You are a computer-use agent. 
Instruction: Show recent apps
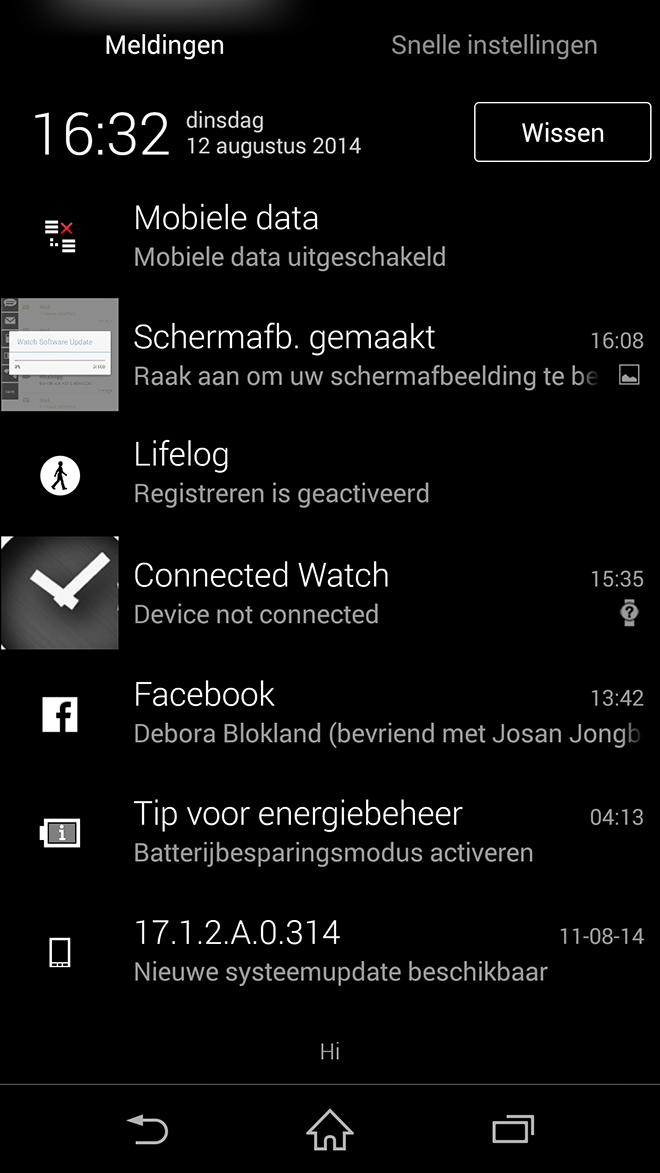click(x=513, y=1129)
